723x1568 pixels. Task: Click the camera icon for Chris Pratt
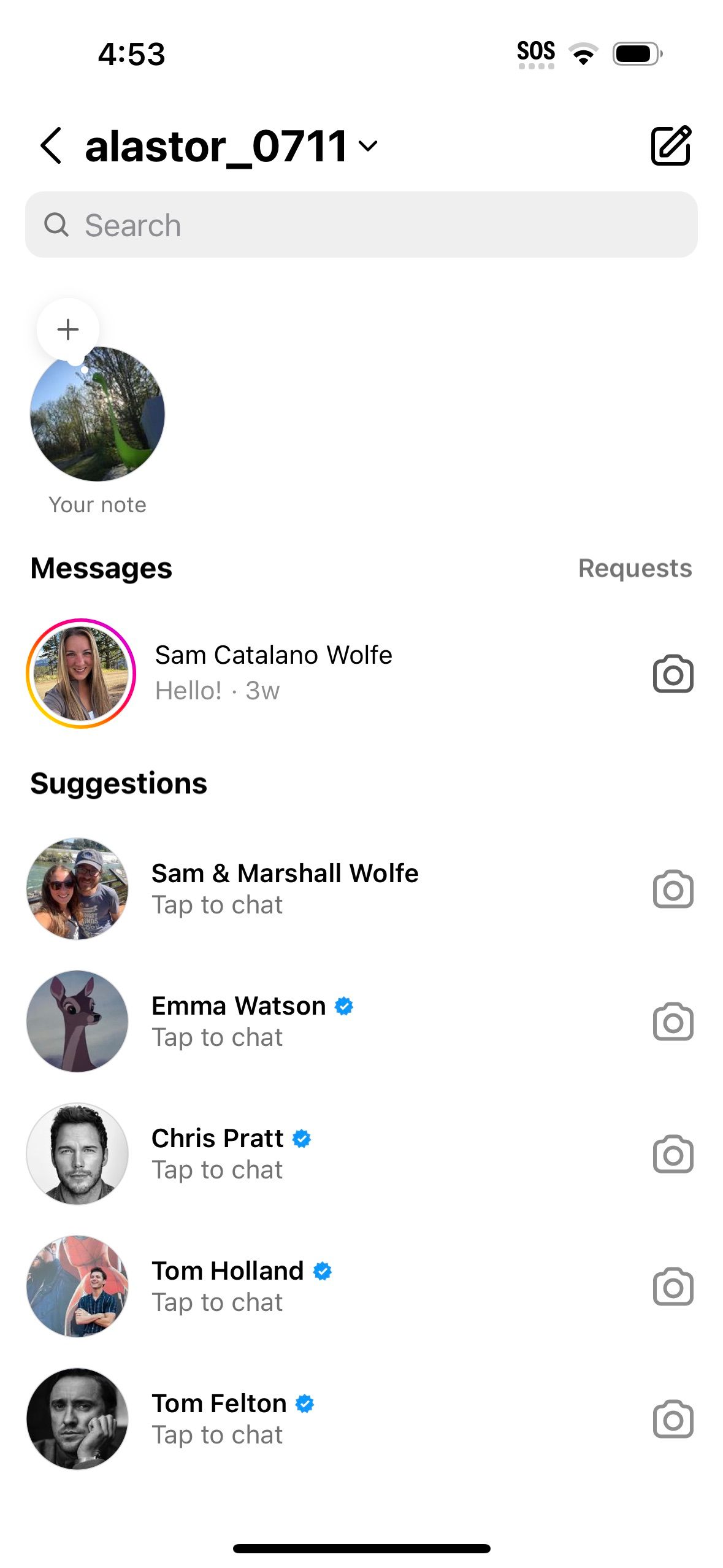672,1153
